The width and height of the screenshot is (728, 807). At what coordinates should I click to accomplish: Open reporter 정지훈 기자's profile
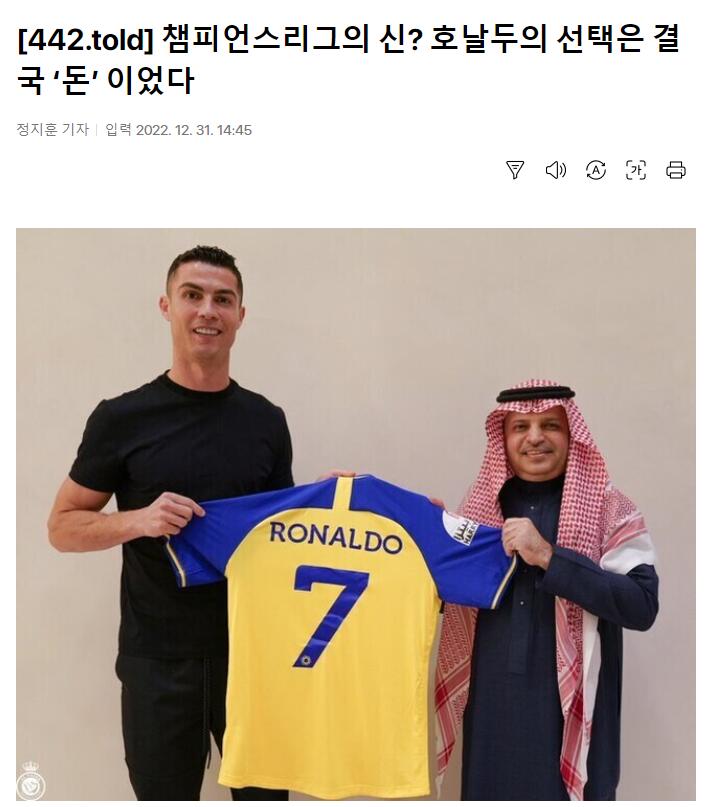pos(52,130)
